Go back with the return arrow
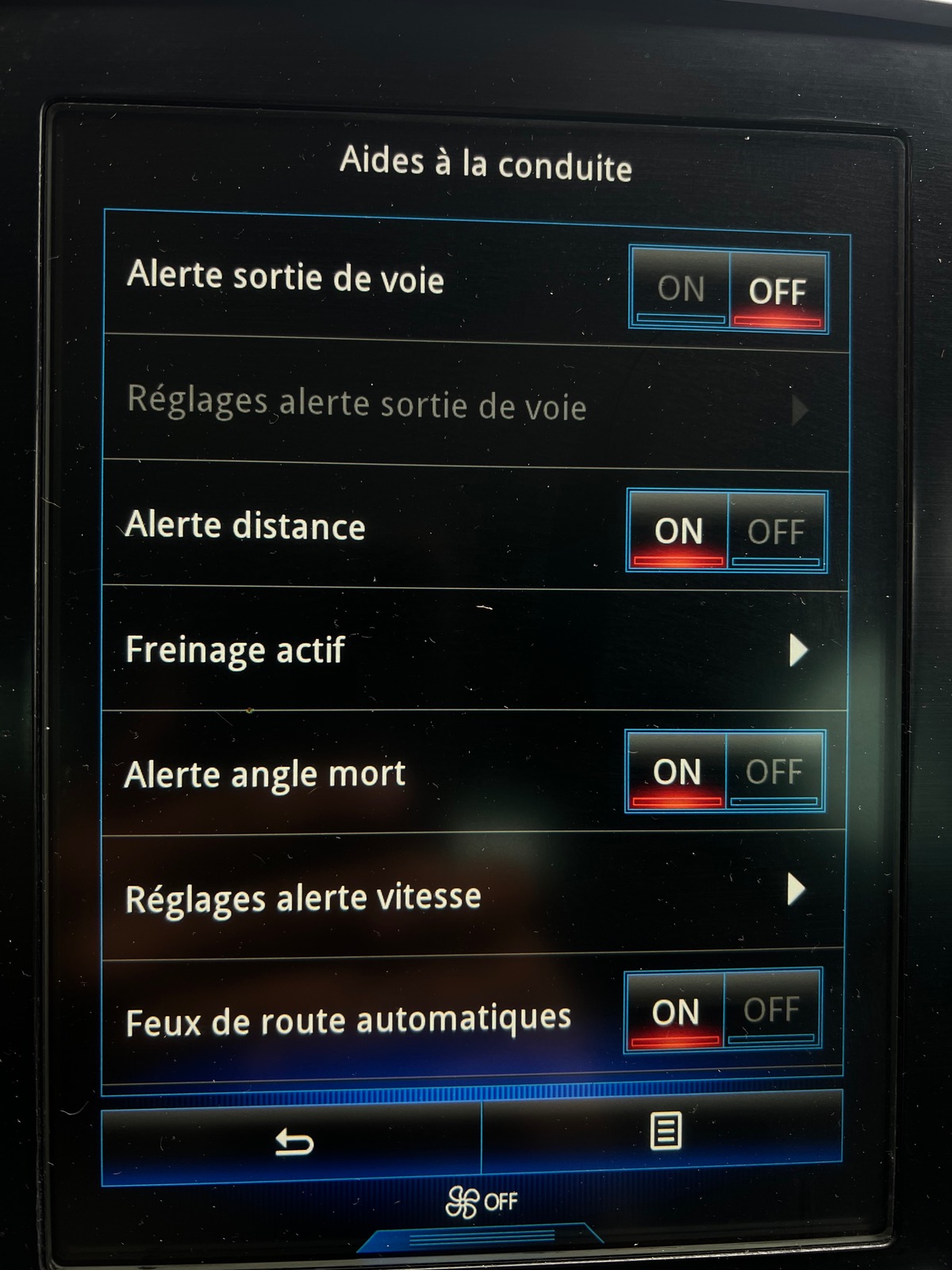 (x=294, y=1142)
